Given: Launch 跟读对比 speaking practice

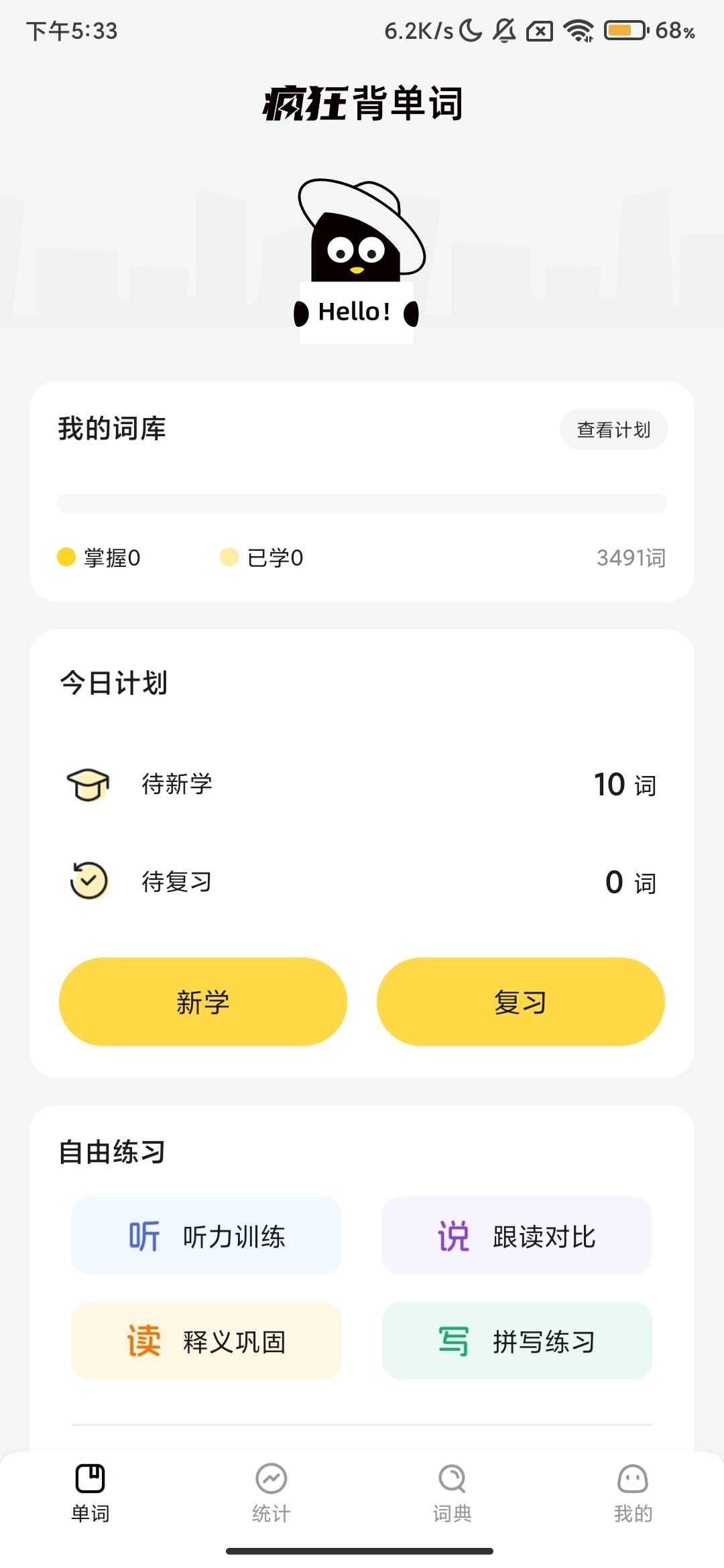Looking at the screenshot, I should tap(517, 1236).
